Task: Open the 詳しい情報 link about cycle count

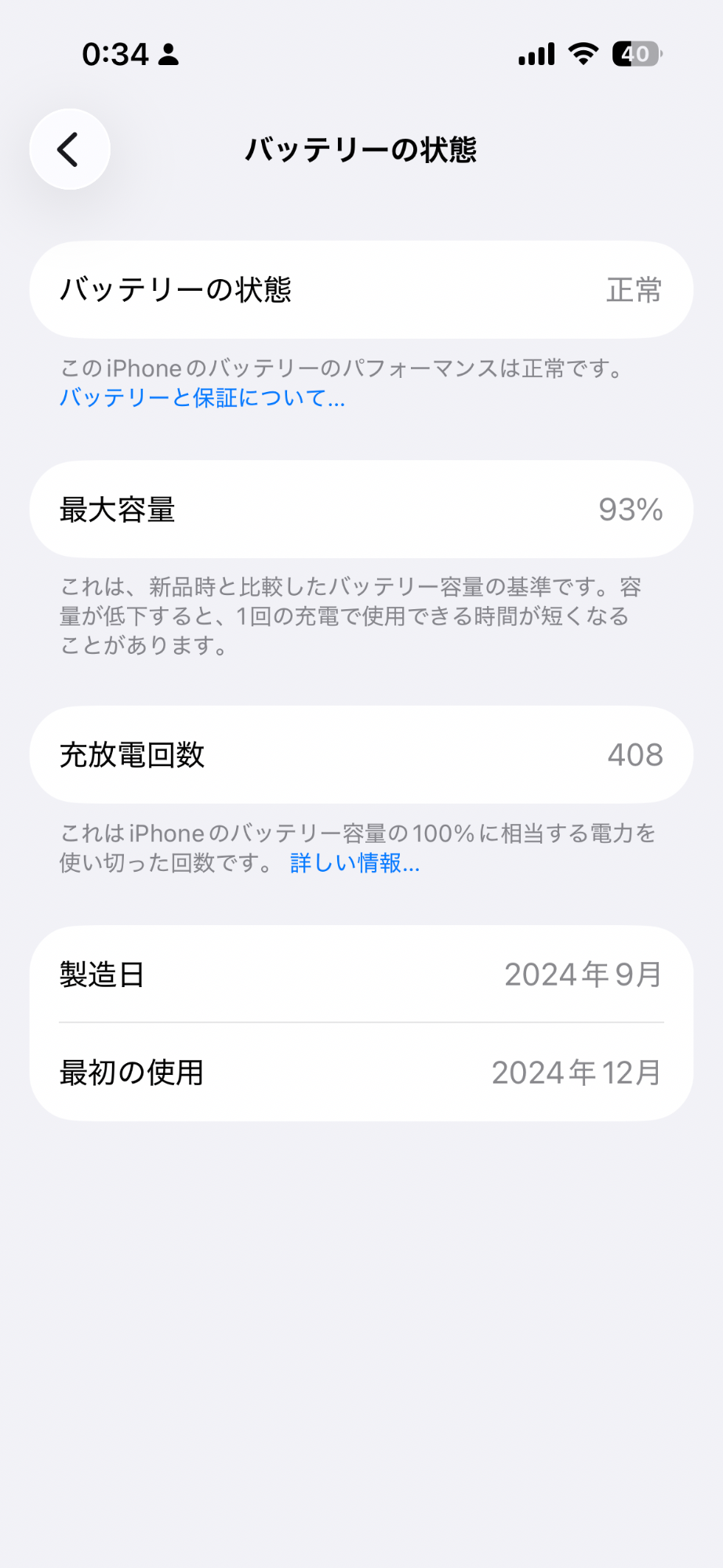Action: 354,863
